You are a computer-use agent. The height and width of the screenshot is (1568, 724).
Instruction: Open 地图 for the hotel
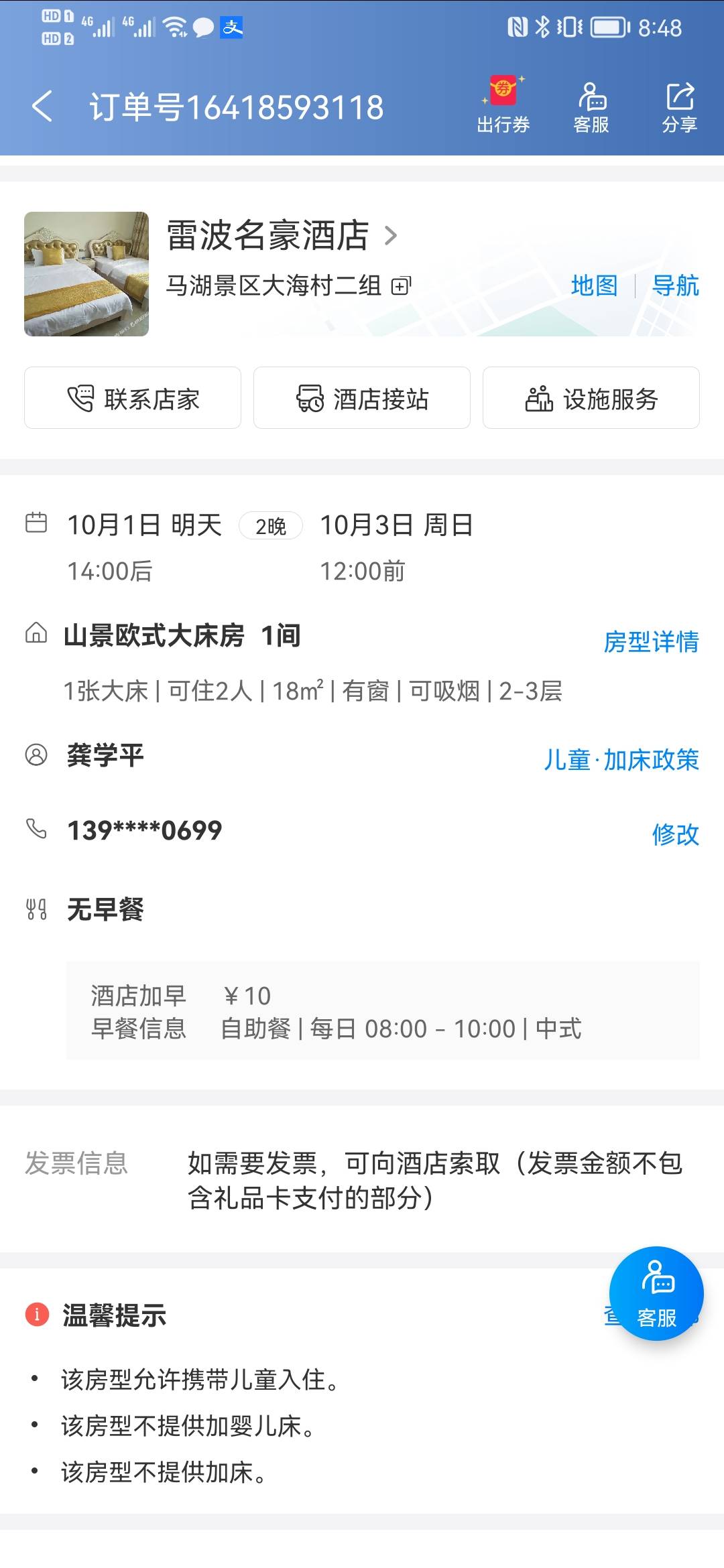(x=594, y=285)
